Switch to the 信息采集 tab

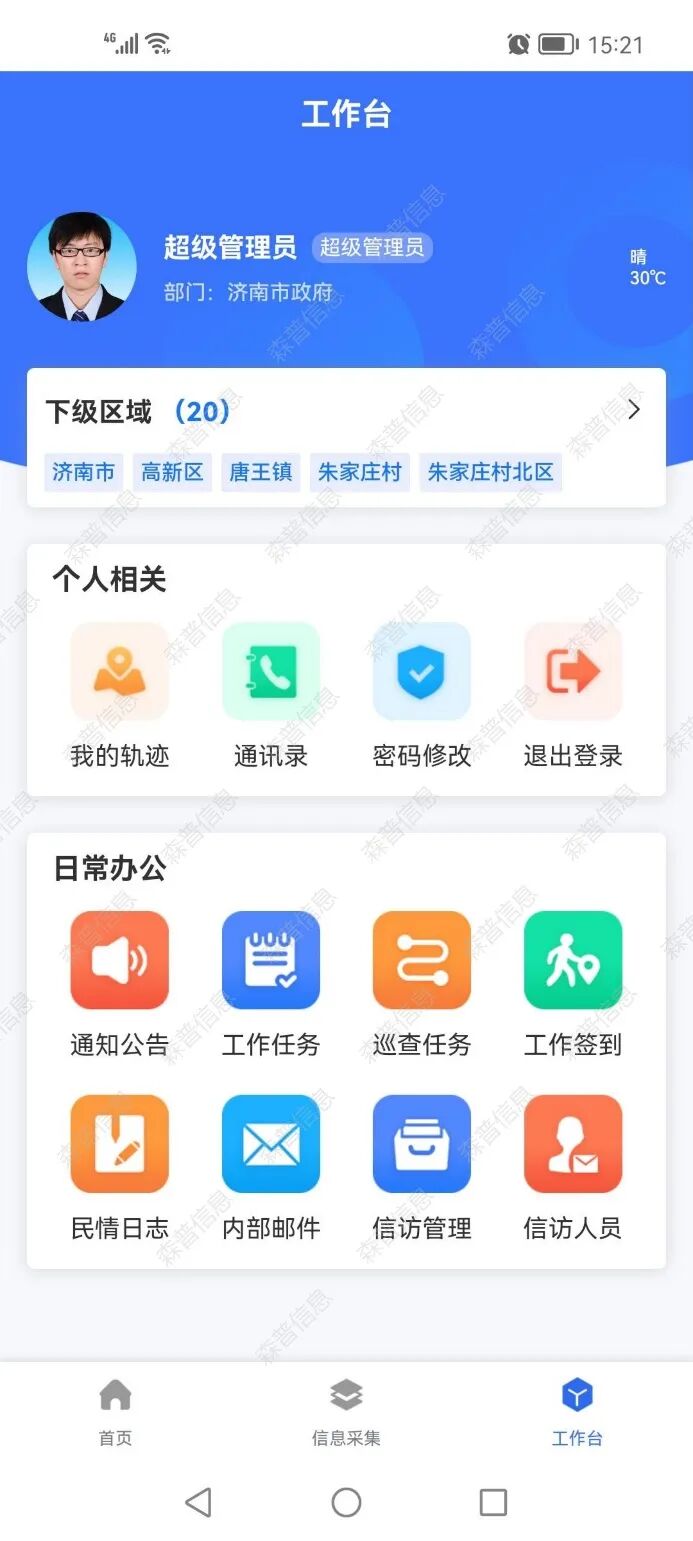tap(346, 1411)
